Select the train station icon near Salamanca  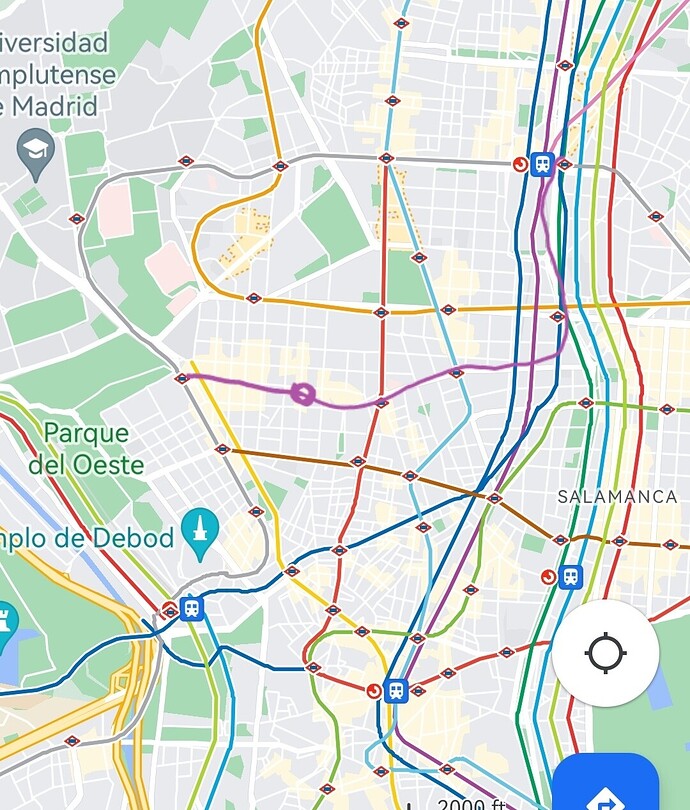pos(570,577)
